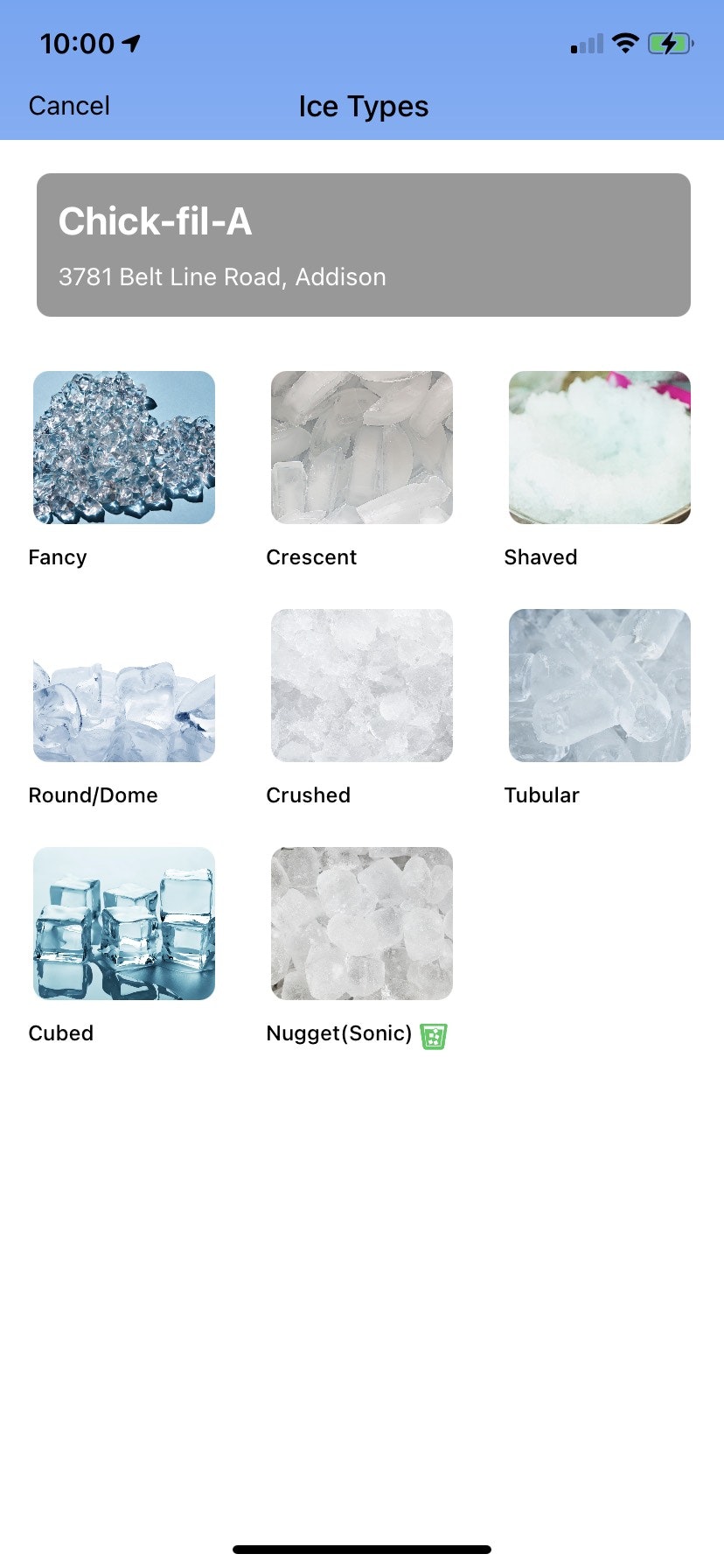Mark Cubed as this location's ice type
Viewport: 724px width, 1568px height.
click(123, 922)
